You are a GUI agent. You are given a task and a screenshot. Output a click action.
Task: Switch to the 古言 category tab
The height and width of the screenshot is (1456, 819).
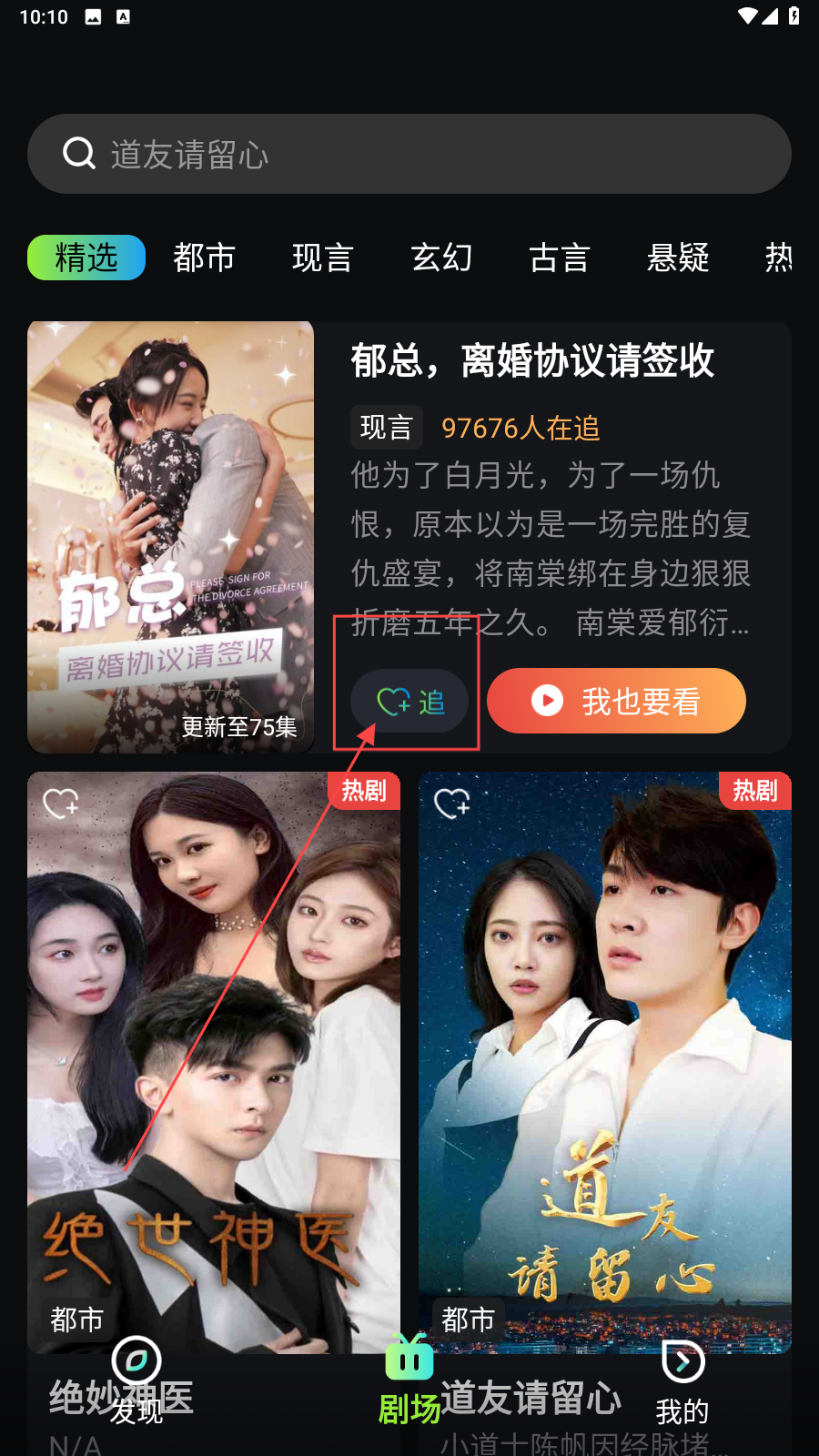tap(560, 258)
